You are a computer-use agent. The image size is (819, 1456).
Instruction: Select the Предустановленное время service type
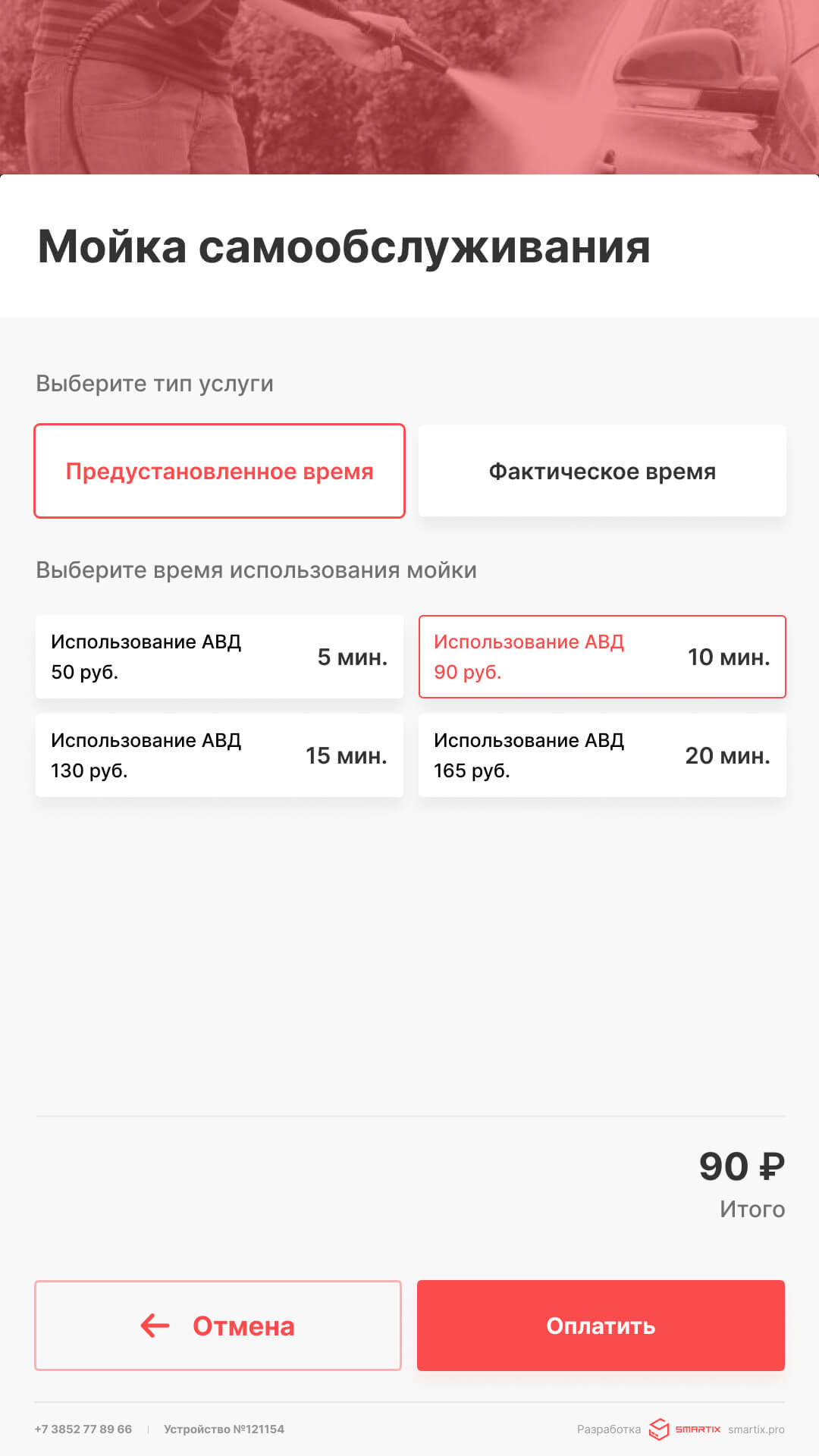point(219,471)
